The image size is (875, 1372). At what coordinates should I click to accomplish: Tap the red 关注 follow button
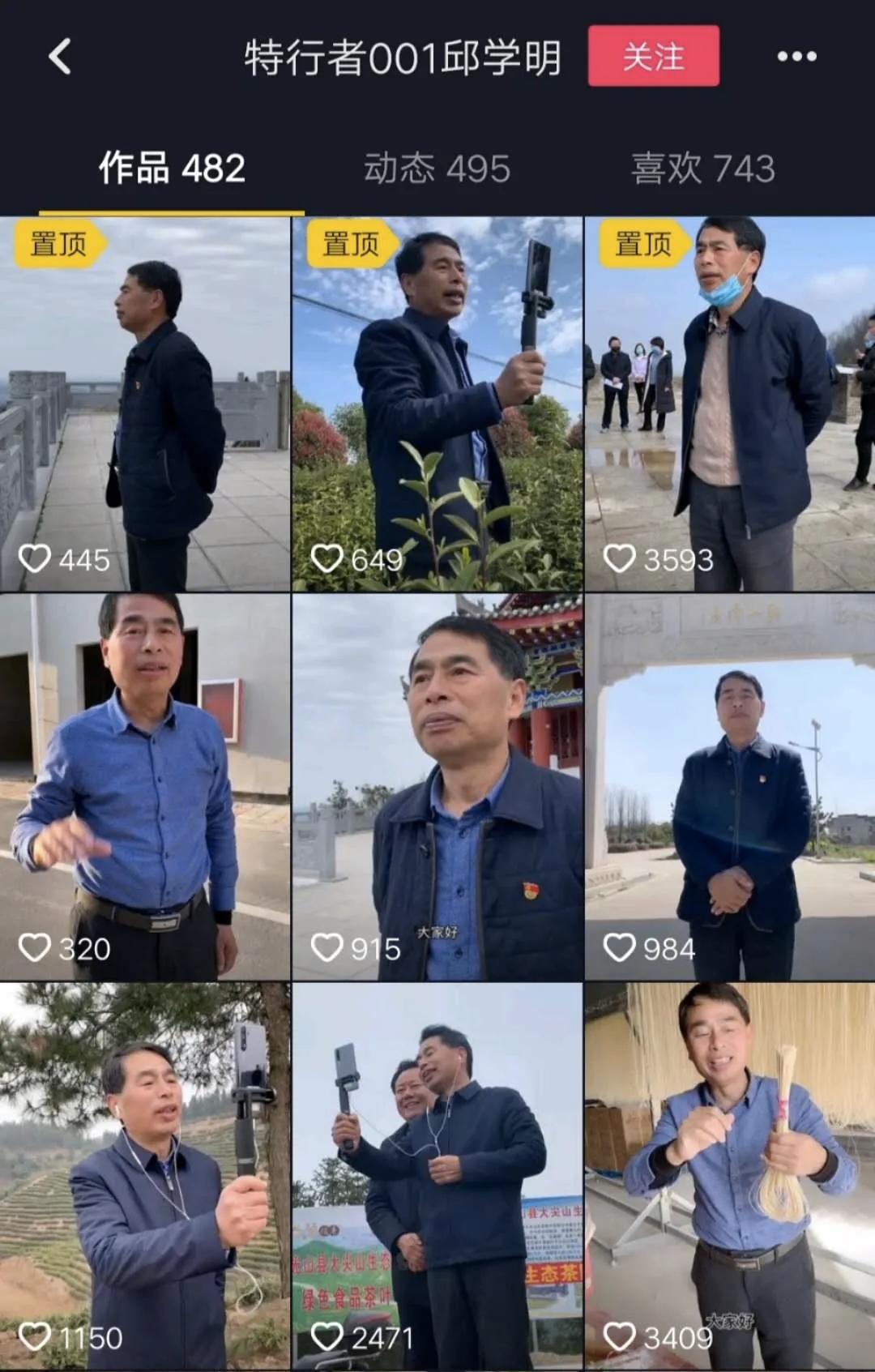[x=653, y=56]
